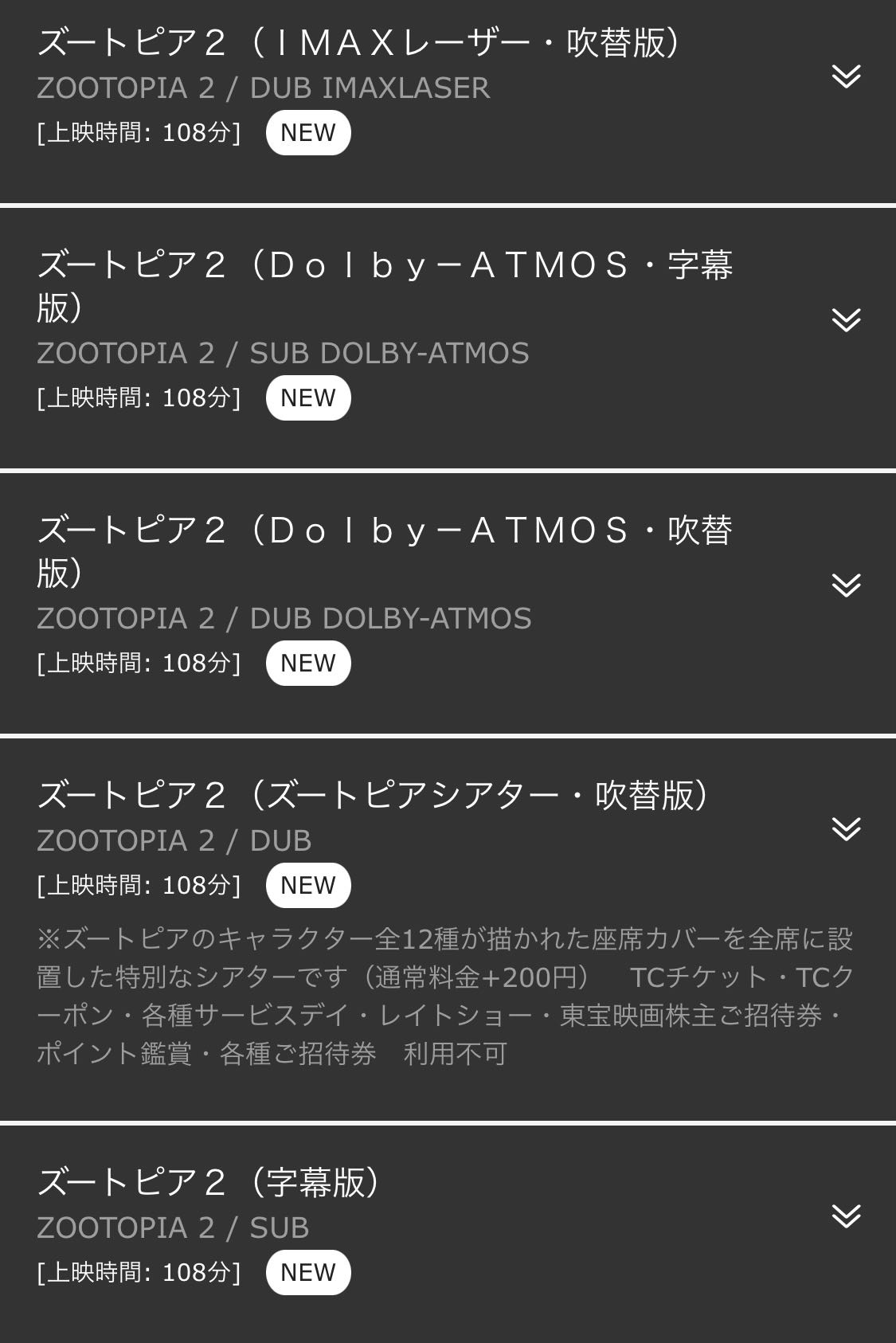Expand the IMAX Laser dubbed showtimes

845,76
